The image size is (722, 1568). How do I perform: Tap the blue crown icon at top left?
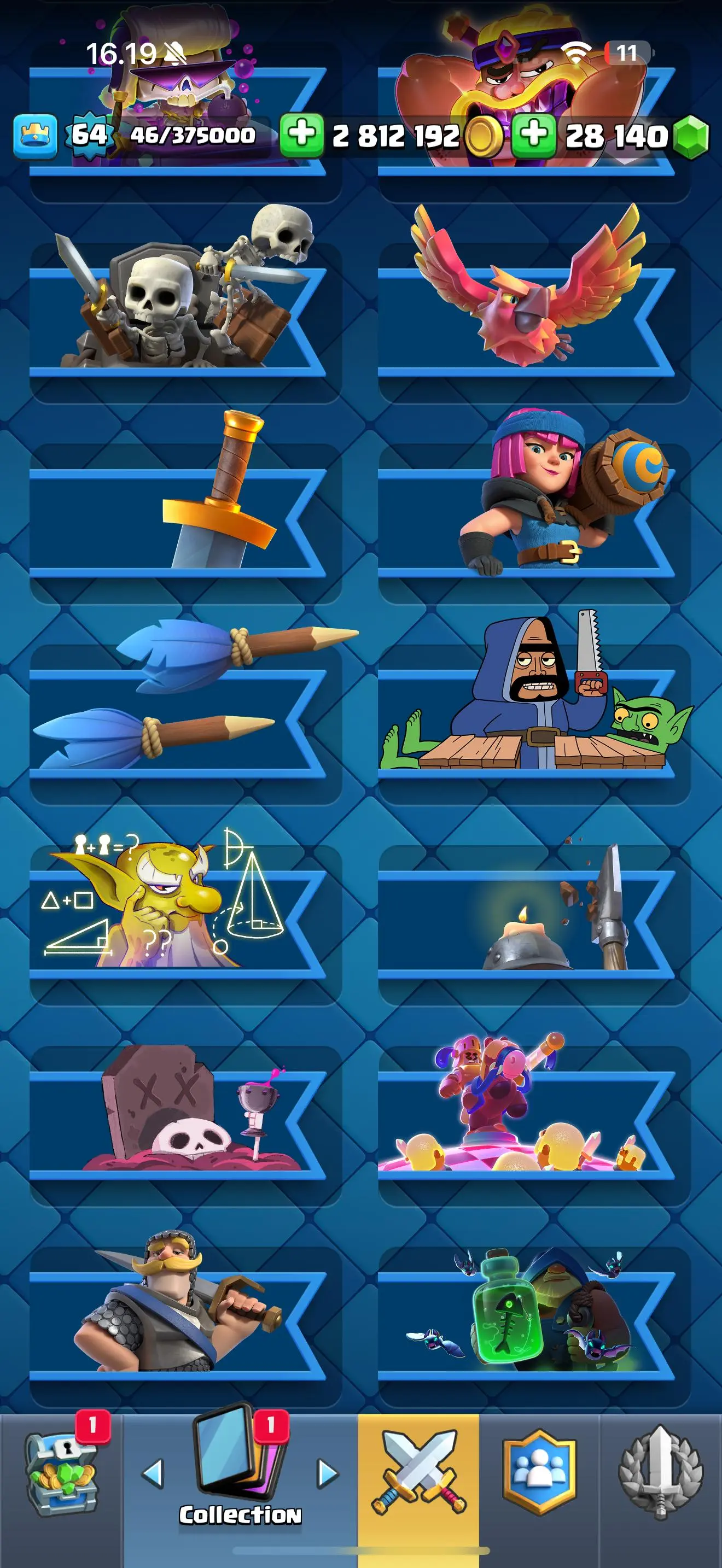(36, 136)
